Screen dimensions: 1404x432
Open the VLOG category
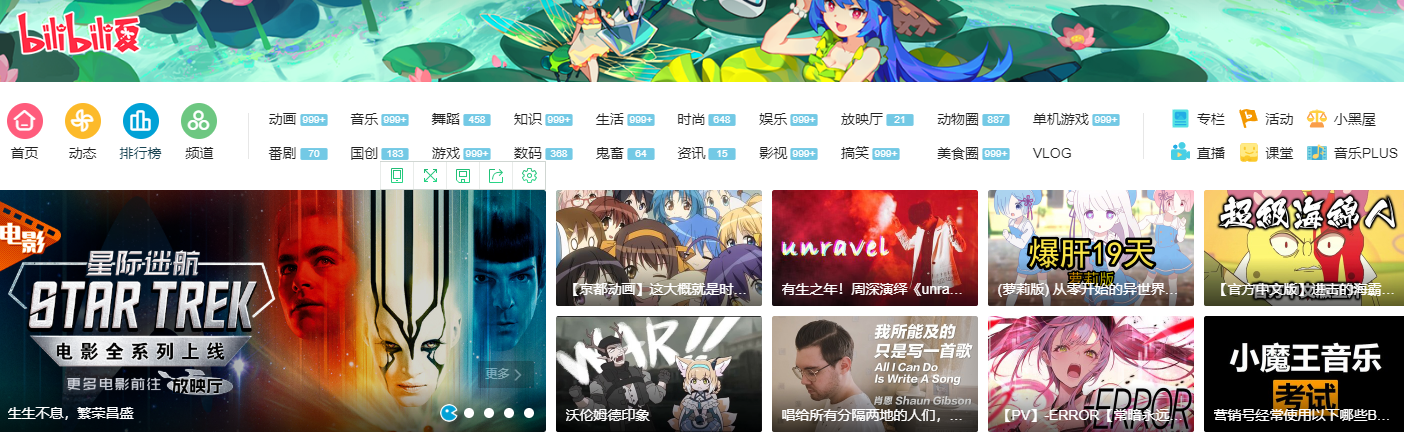pos(1053,153)
